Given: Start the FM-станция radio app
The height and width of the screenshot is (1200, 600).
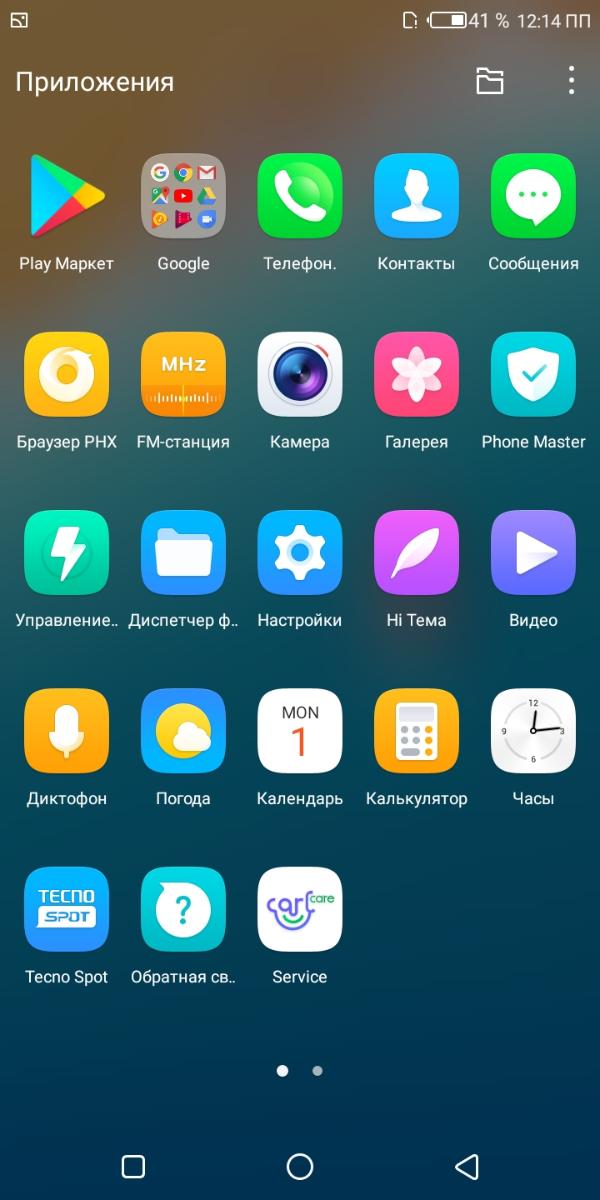Looking at the screenshot, I should click(x=183, y=374).
